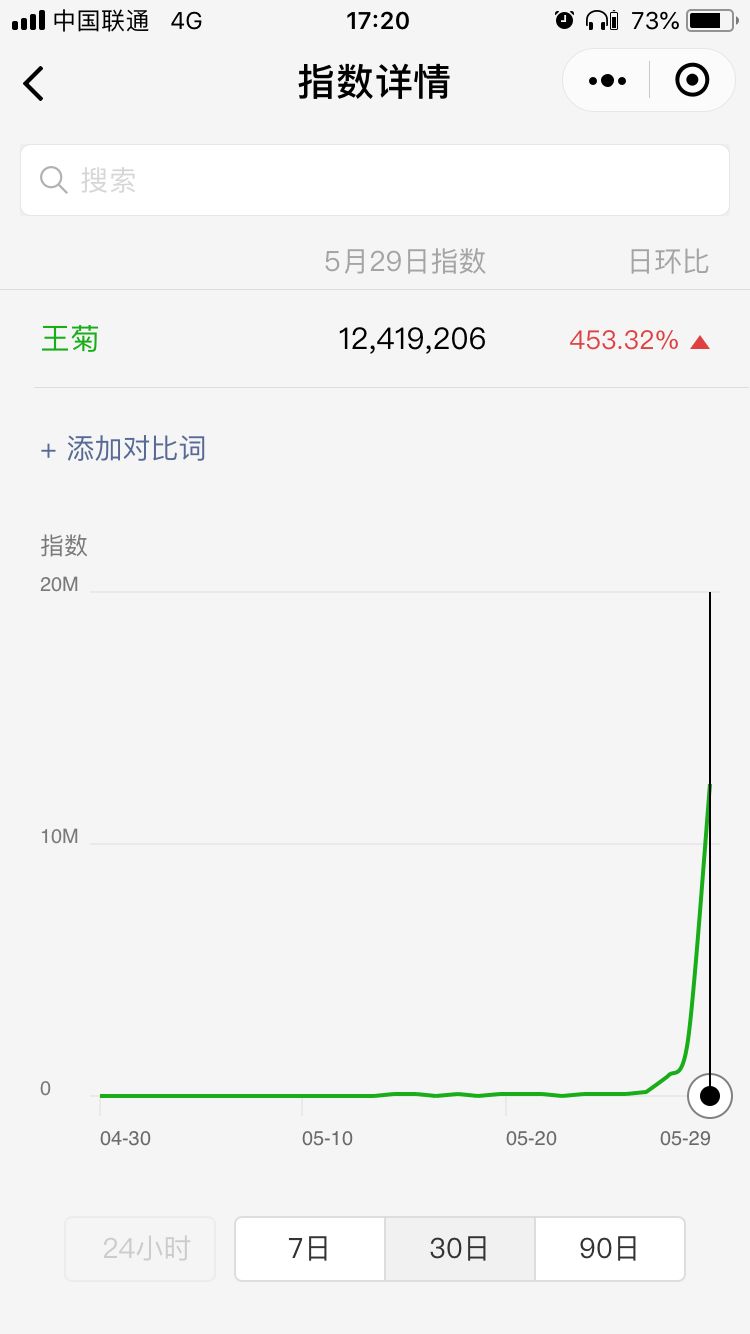Tap the 搜索 search field

tap(375, 180)
